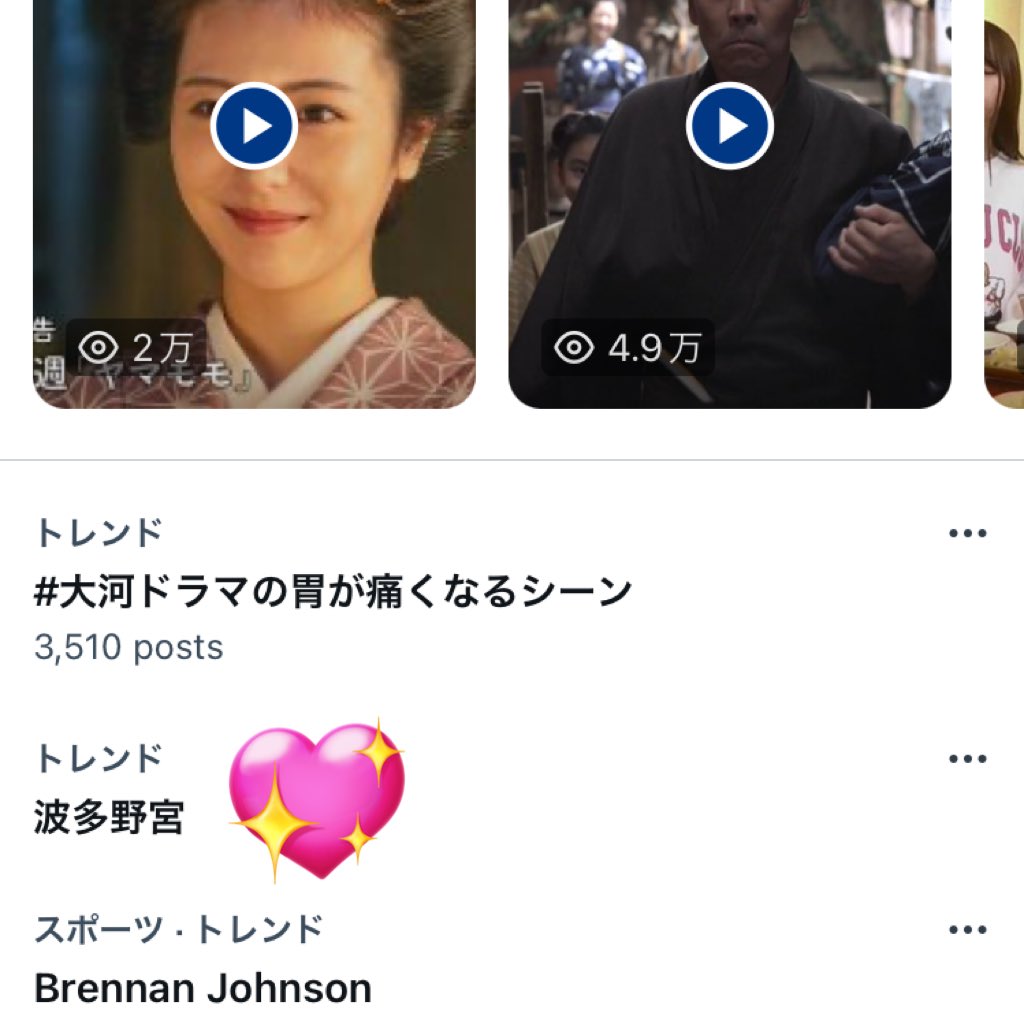Viewport: 1024px width, 1024px height.
Task: Open more options for #大河ドラマの胃が痛くなるシーン
Action: coord(967,533)
